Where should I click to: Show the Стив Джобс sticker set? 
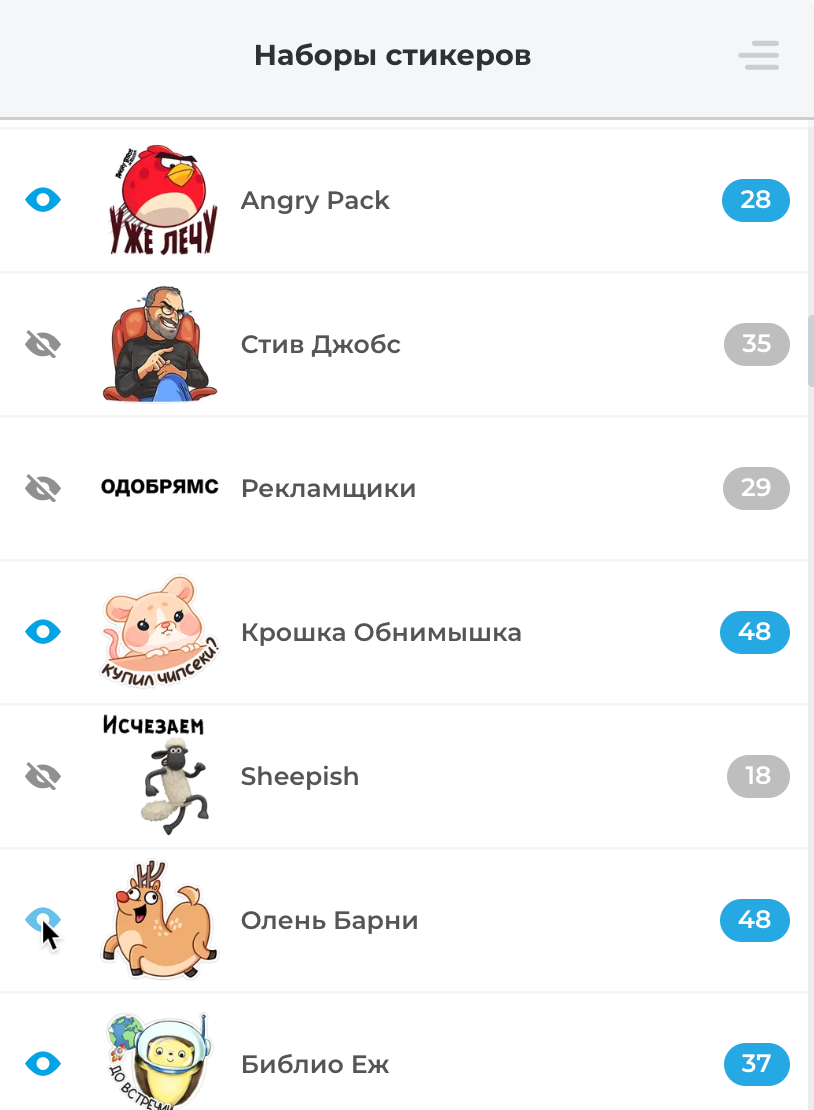coord(43,345)
